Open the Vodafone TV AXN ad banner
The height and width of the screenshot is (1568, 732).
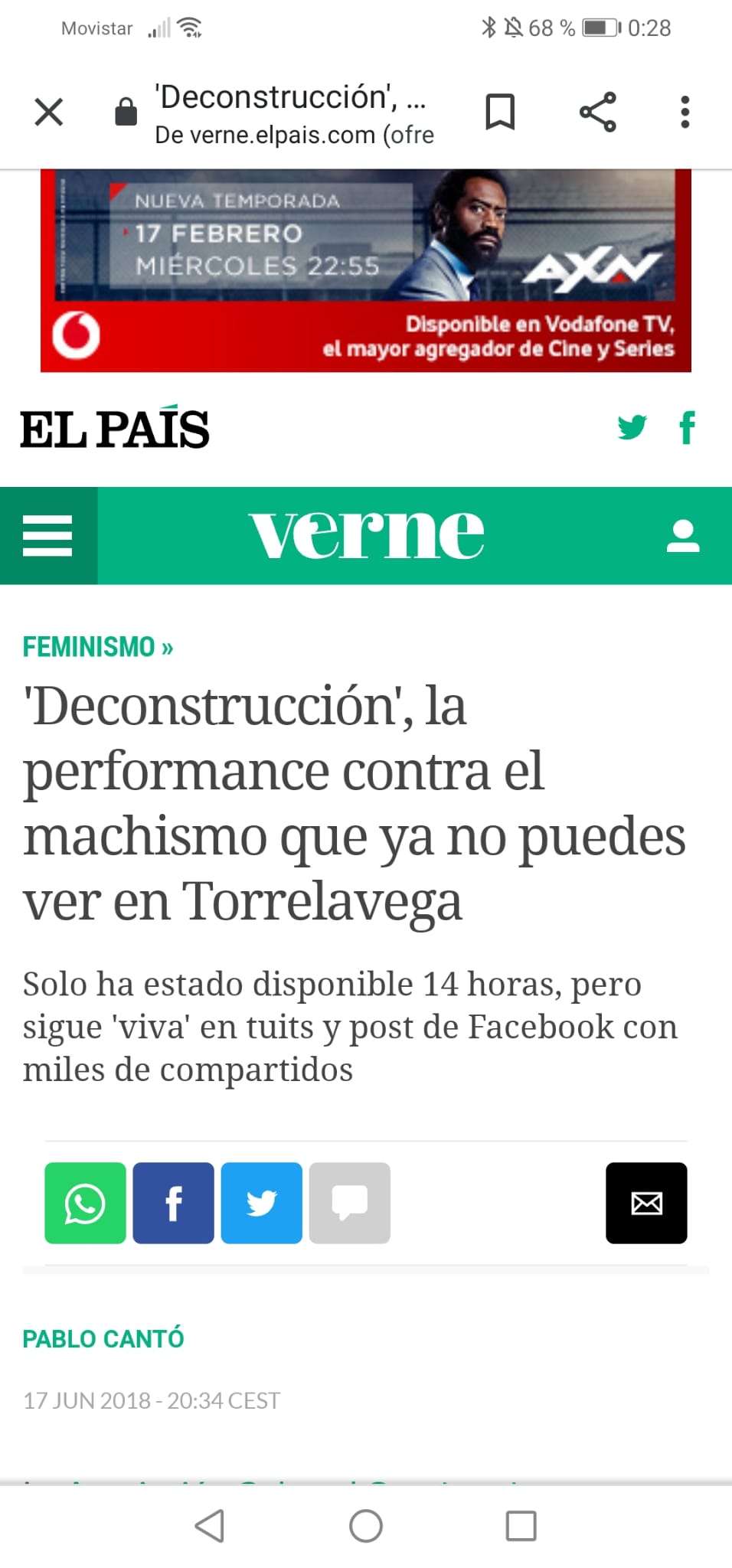[366, 270]
